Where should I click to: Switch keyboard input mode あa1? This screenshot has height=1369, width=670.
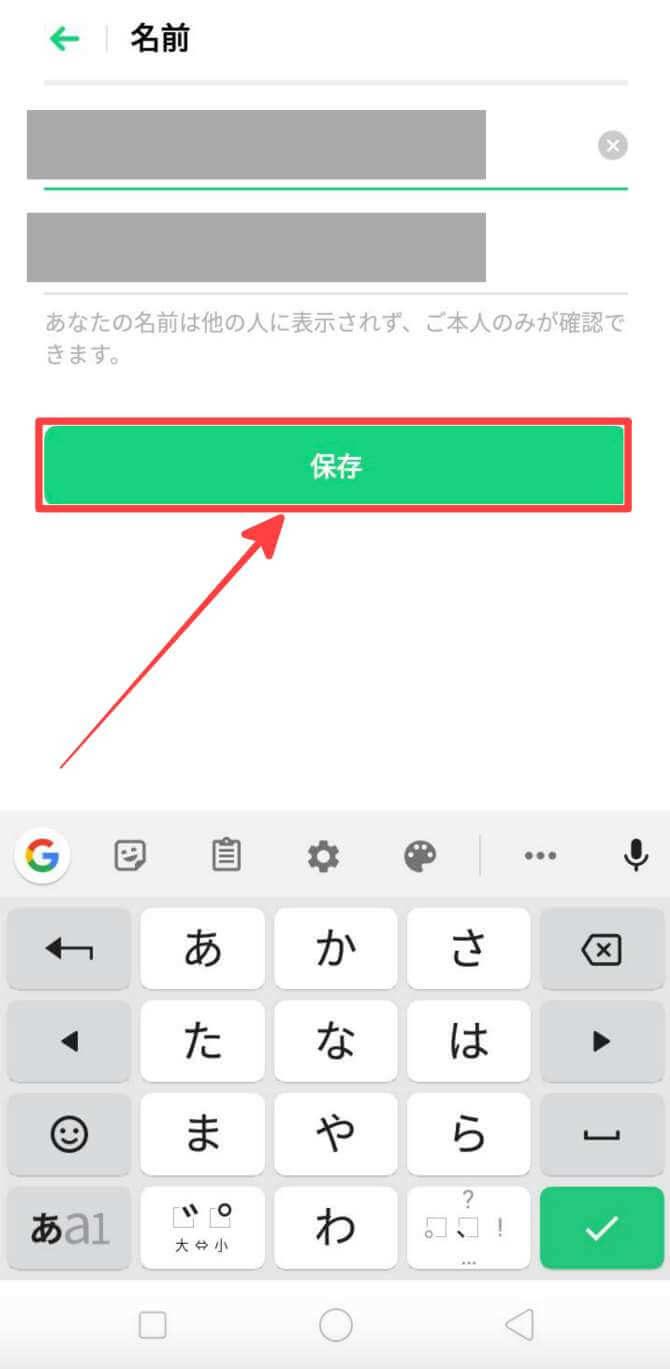[x=69, y=1228]
